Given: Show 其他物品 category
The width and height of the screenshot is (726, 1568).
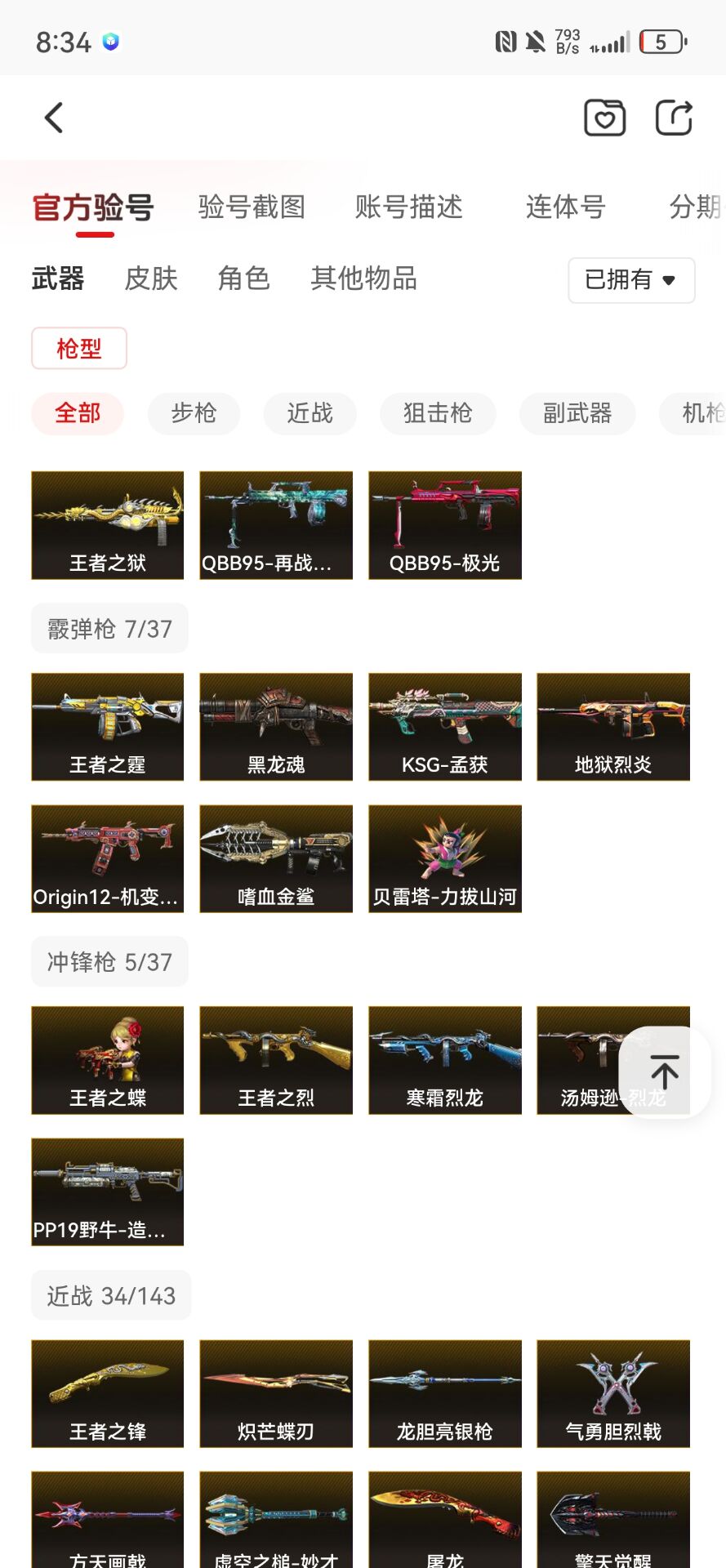Looking at the screenshot, I should coord(363,278).
